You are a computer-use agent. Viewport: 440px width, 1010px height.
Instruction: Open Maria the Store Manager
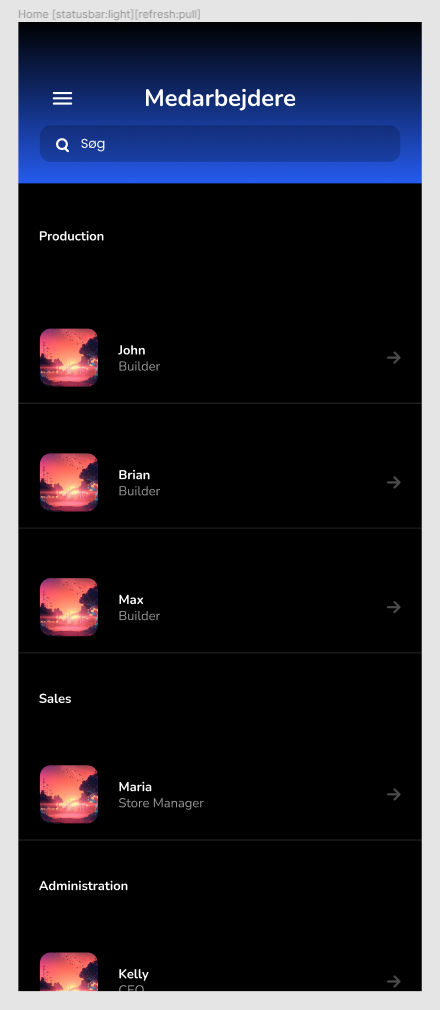[x=220, y=795]
